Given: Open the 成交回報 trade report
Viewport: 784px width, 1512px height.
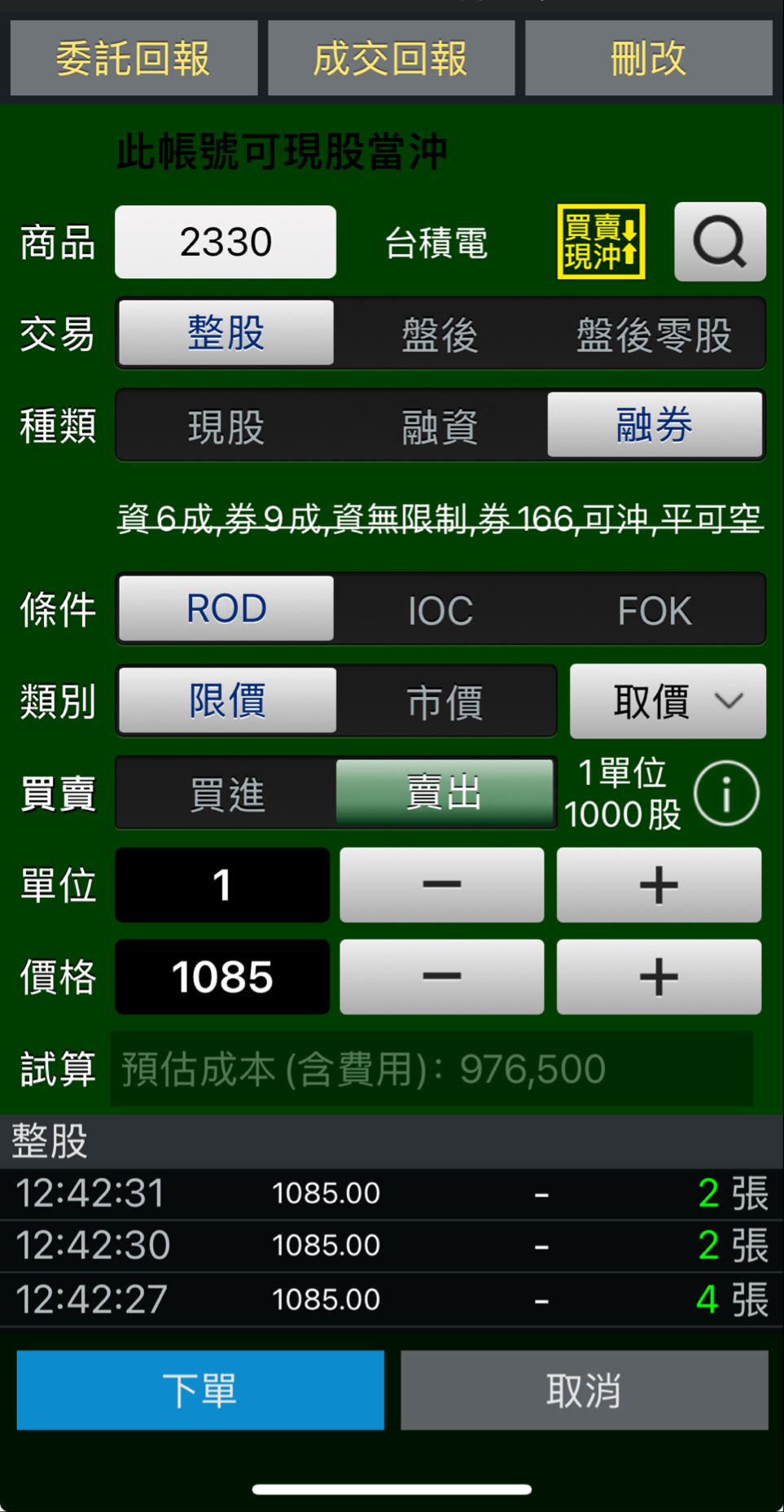Looking at the screenshot, I should pos(391,59).
